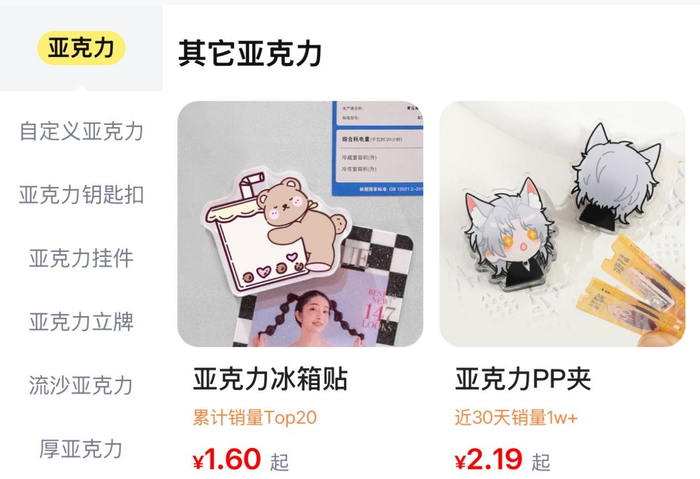Switch to the 亚克力钥匙扣 category
This screenshot has width=700, height=479.
(x=81, y=195)
